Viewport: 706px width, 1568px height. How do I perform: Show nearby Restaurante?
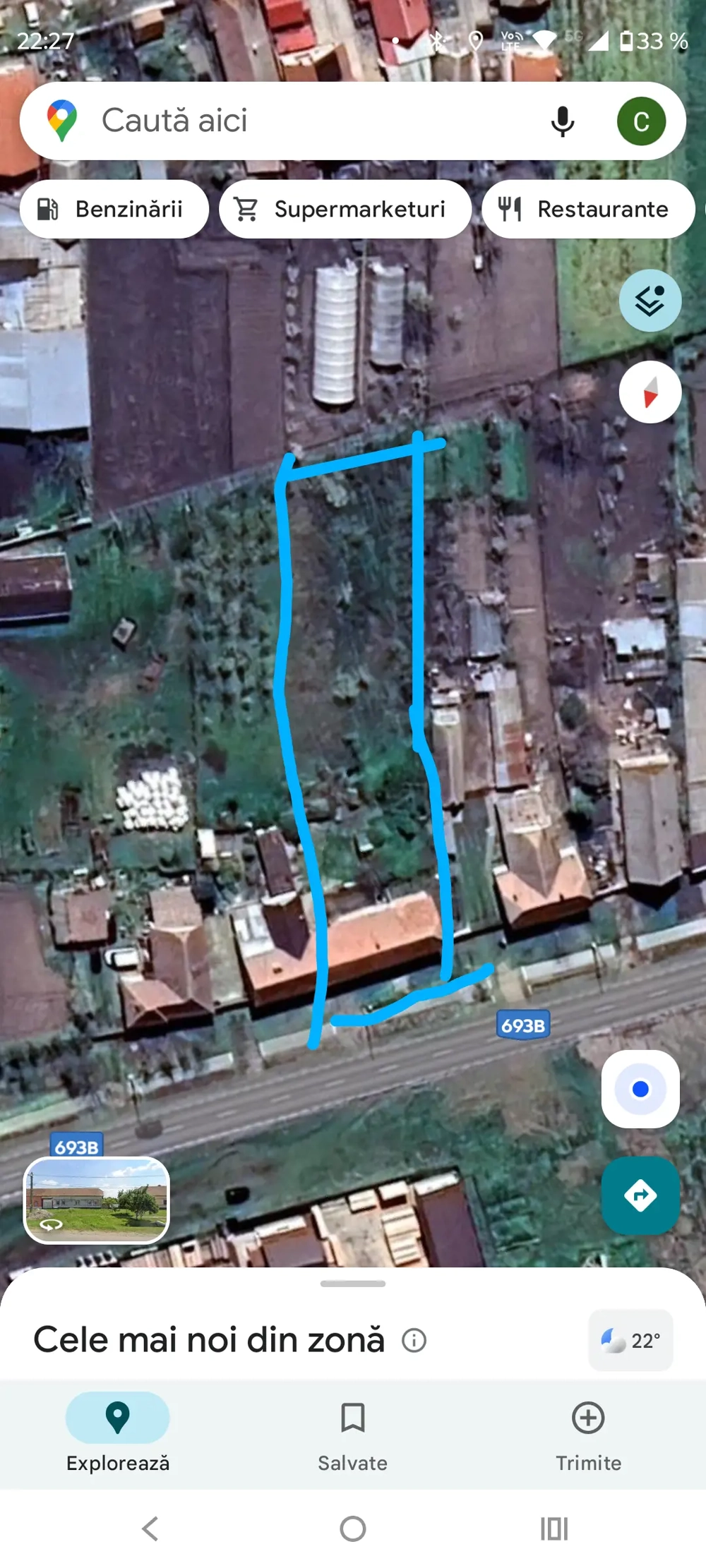click(587, 210)
